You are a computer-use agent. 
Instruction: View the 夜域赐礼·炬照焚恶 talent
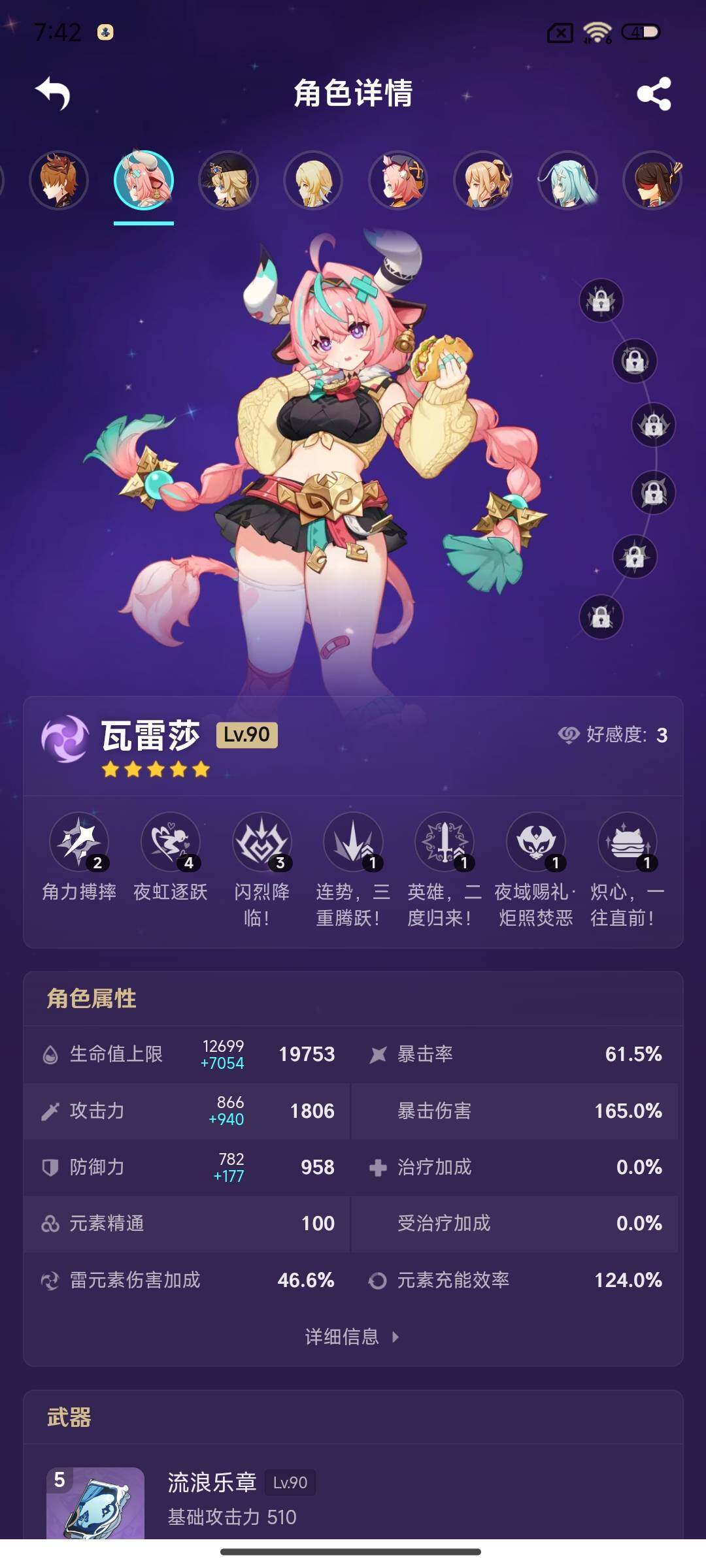(x=536, y=842)
